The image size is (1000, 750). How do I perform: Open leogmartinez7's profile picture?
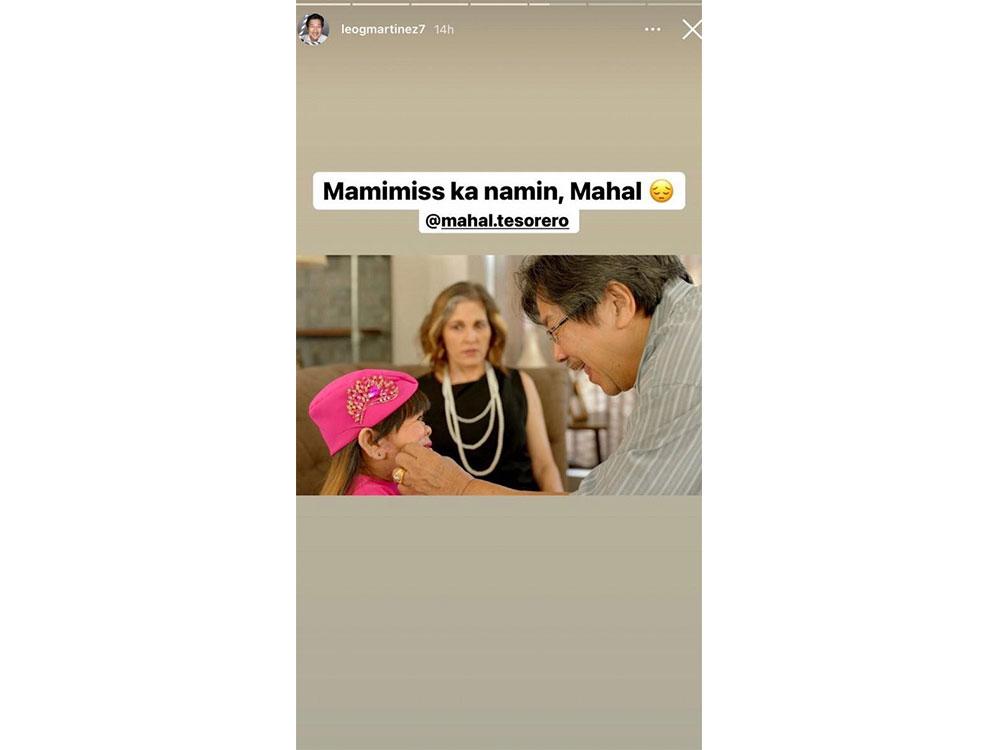[x=314, y=29]
